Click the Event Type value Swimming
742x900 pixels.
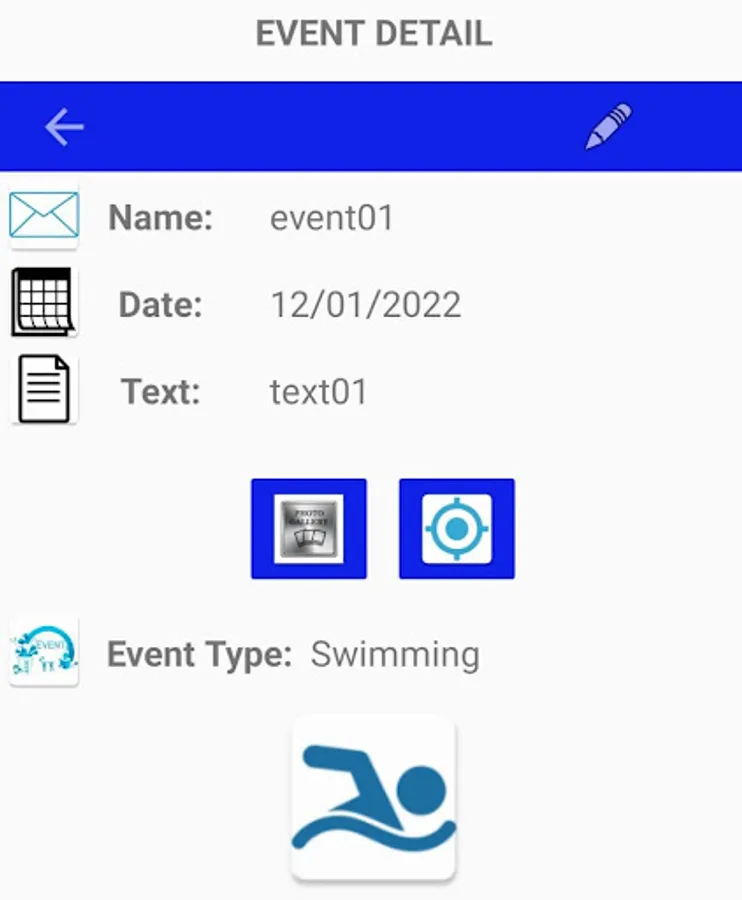coord(395,655)
